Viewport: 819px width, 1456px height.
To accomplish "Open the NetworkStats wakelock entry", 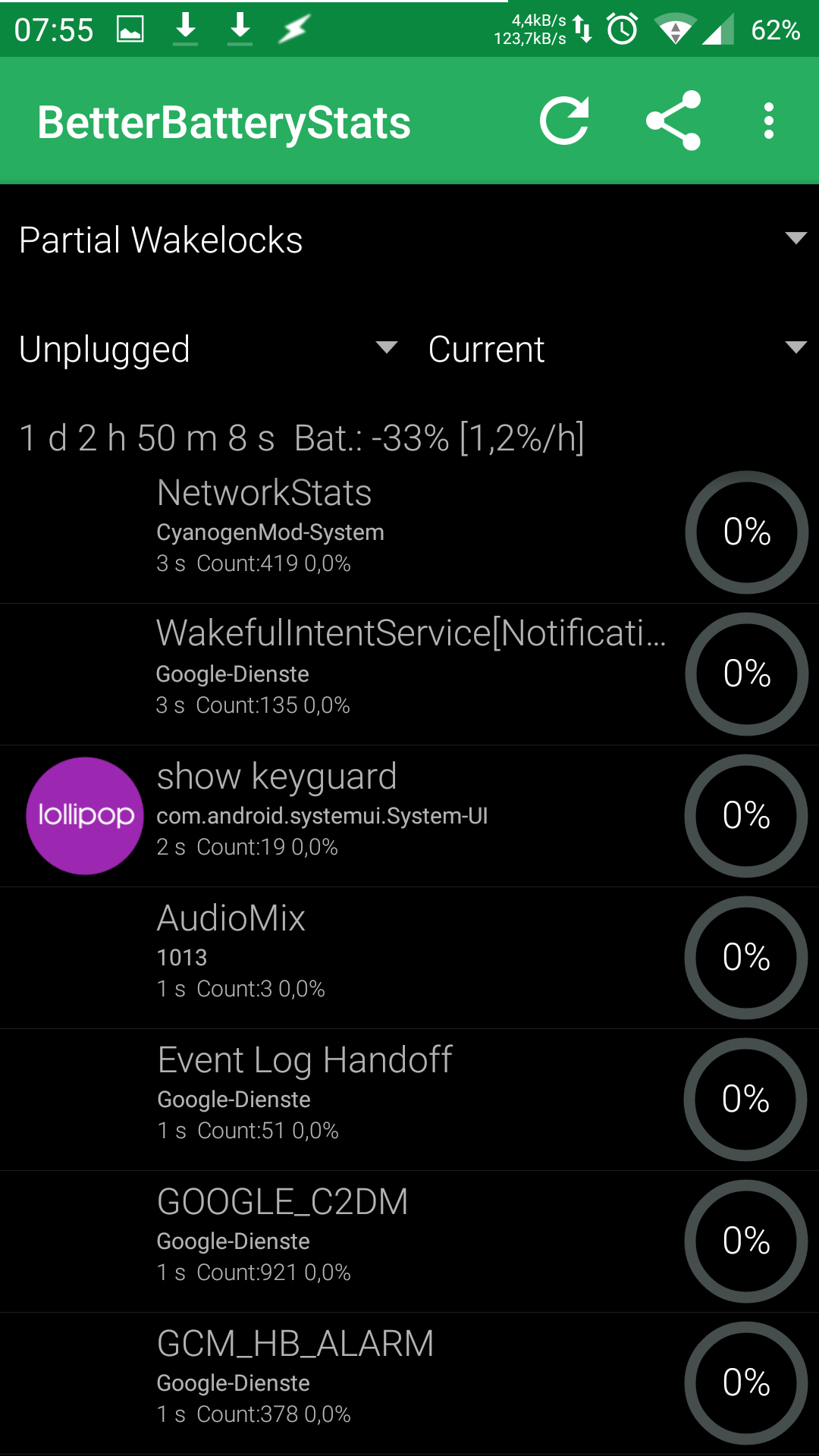I will (409, 531).
